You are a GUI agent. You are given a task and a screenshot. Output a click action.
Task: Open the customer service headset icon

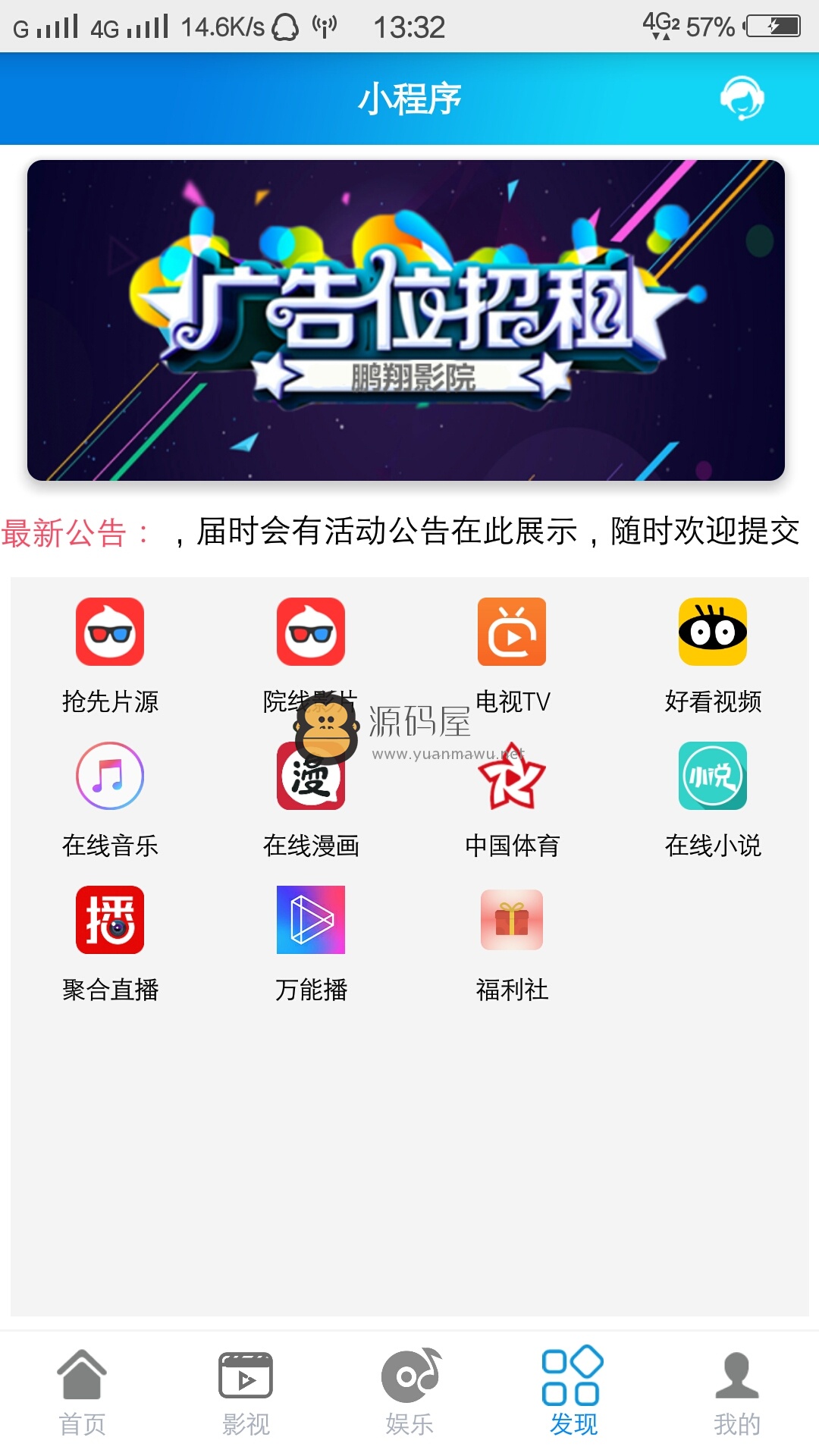(x=741, y=98)
